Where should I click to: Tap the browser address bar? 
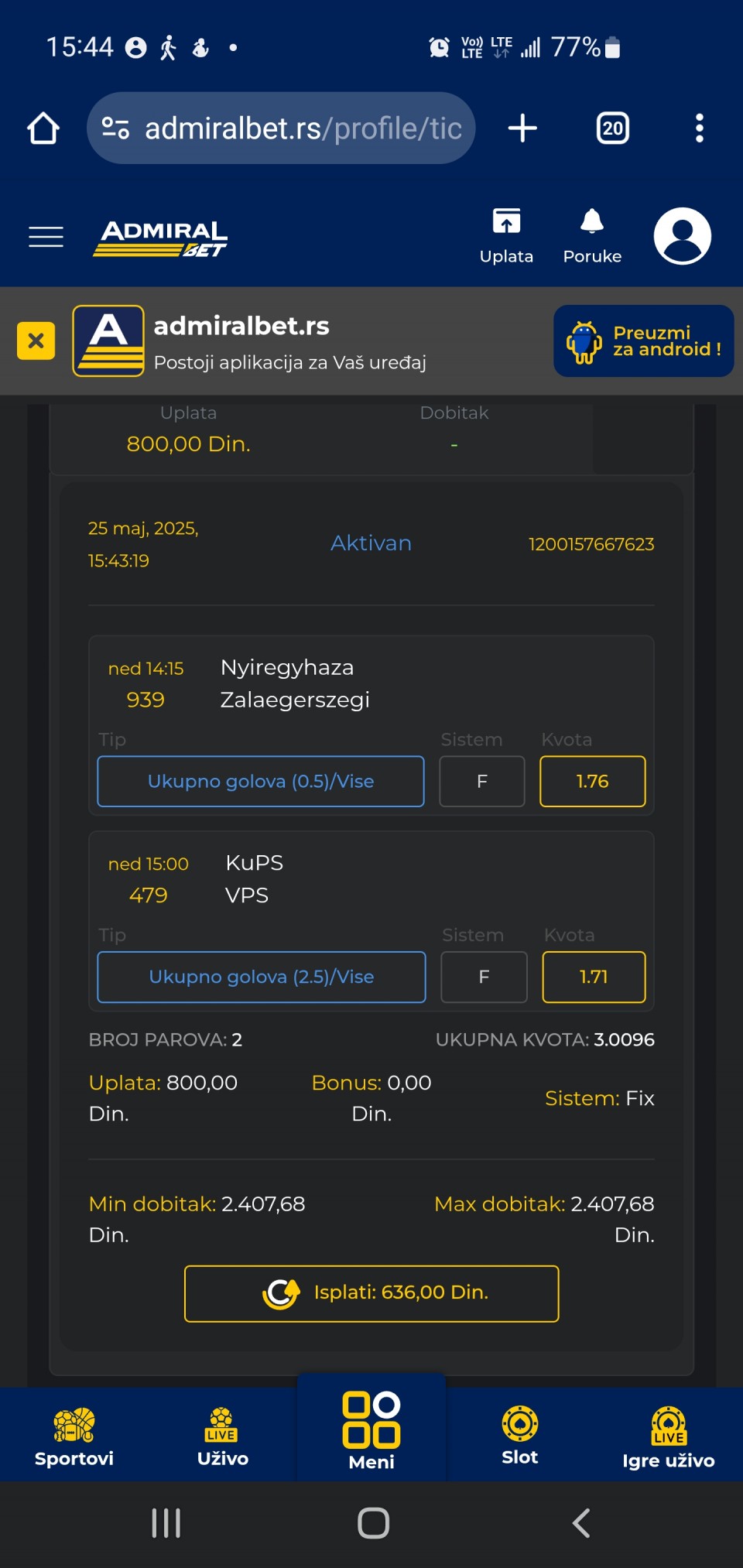[281, 128]
